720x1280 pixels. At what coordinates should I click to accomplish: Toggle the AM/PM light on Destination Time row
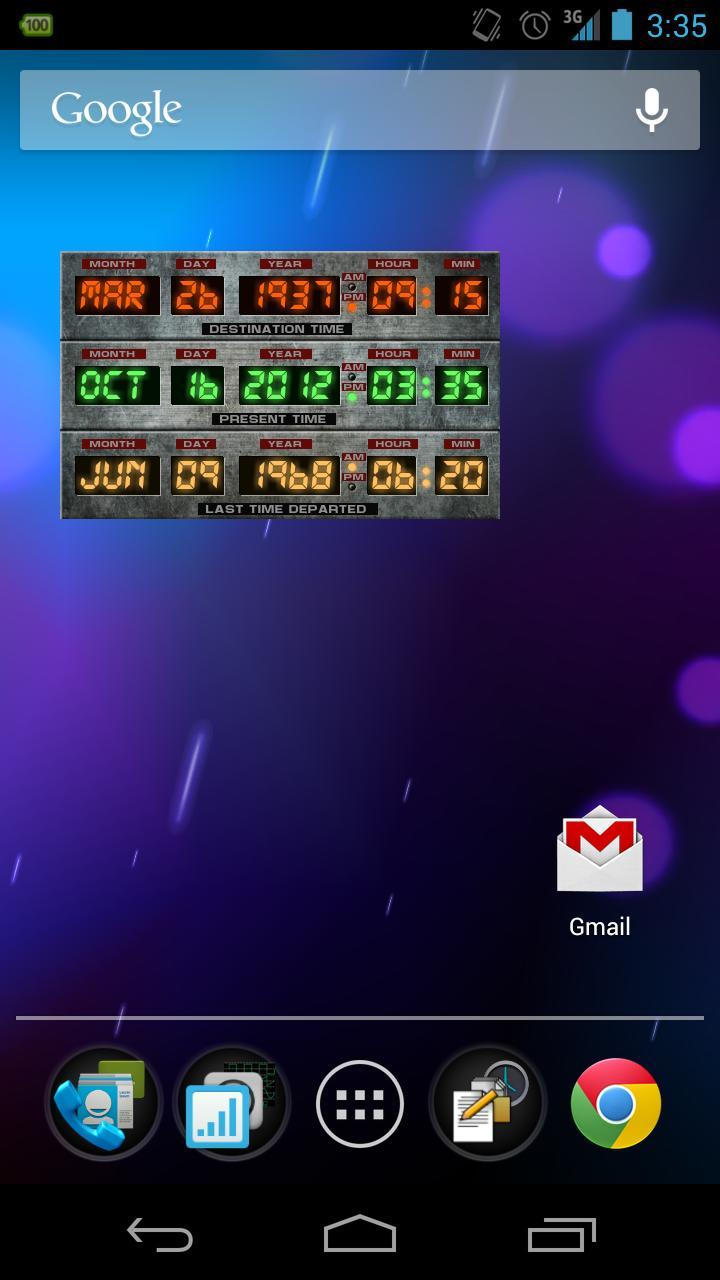coord(353,293)
